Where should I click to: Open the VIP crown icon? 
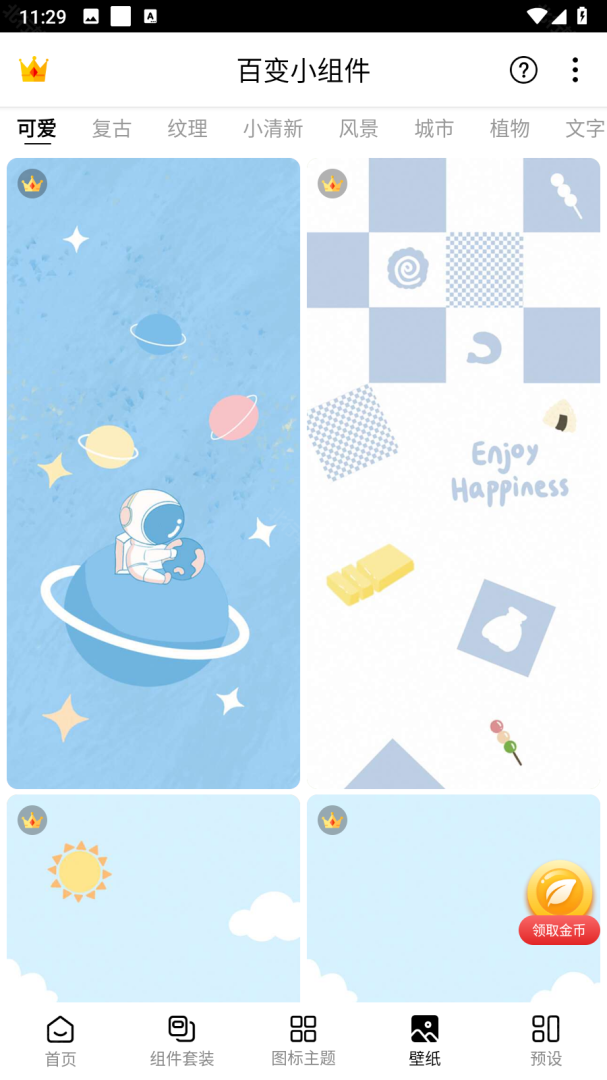(34, 69)
